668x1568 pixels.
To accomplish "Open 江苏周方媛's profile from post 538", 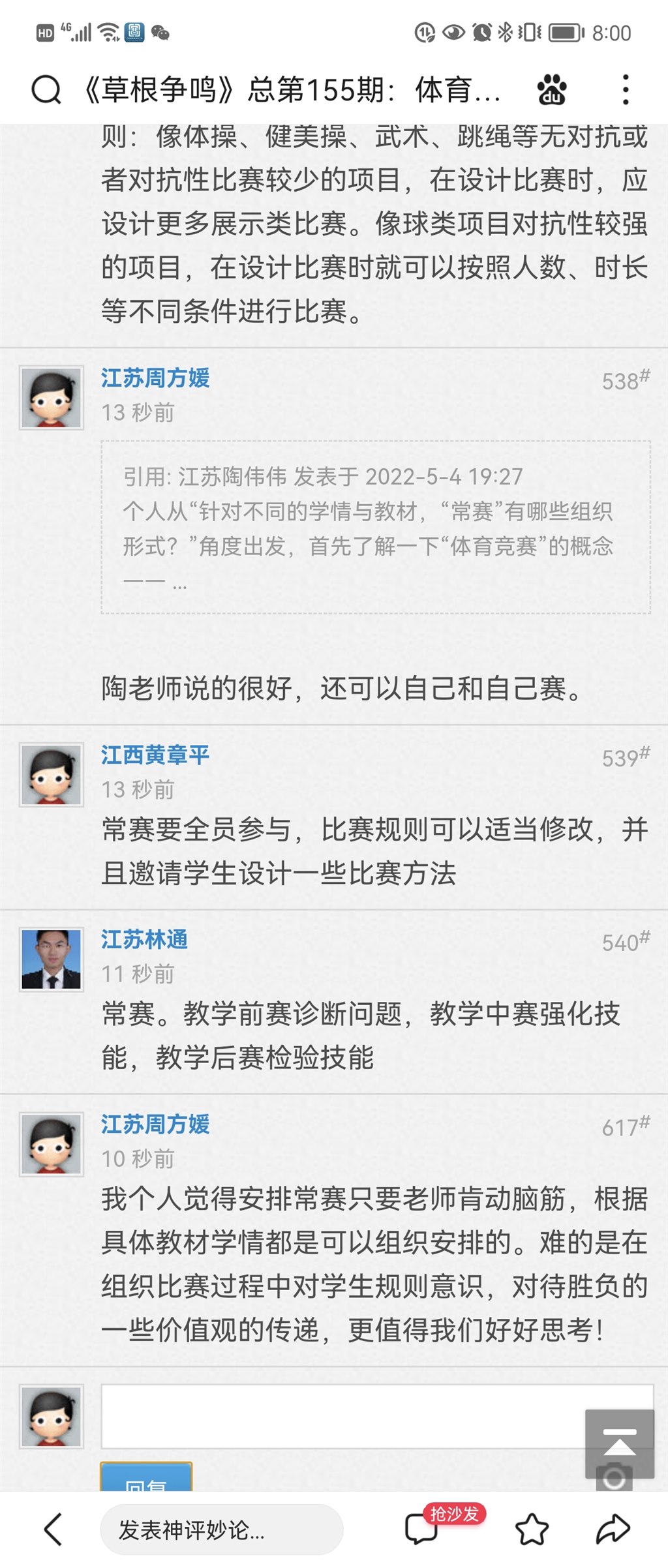I will [155, 378].
